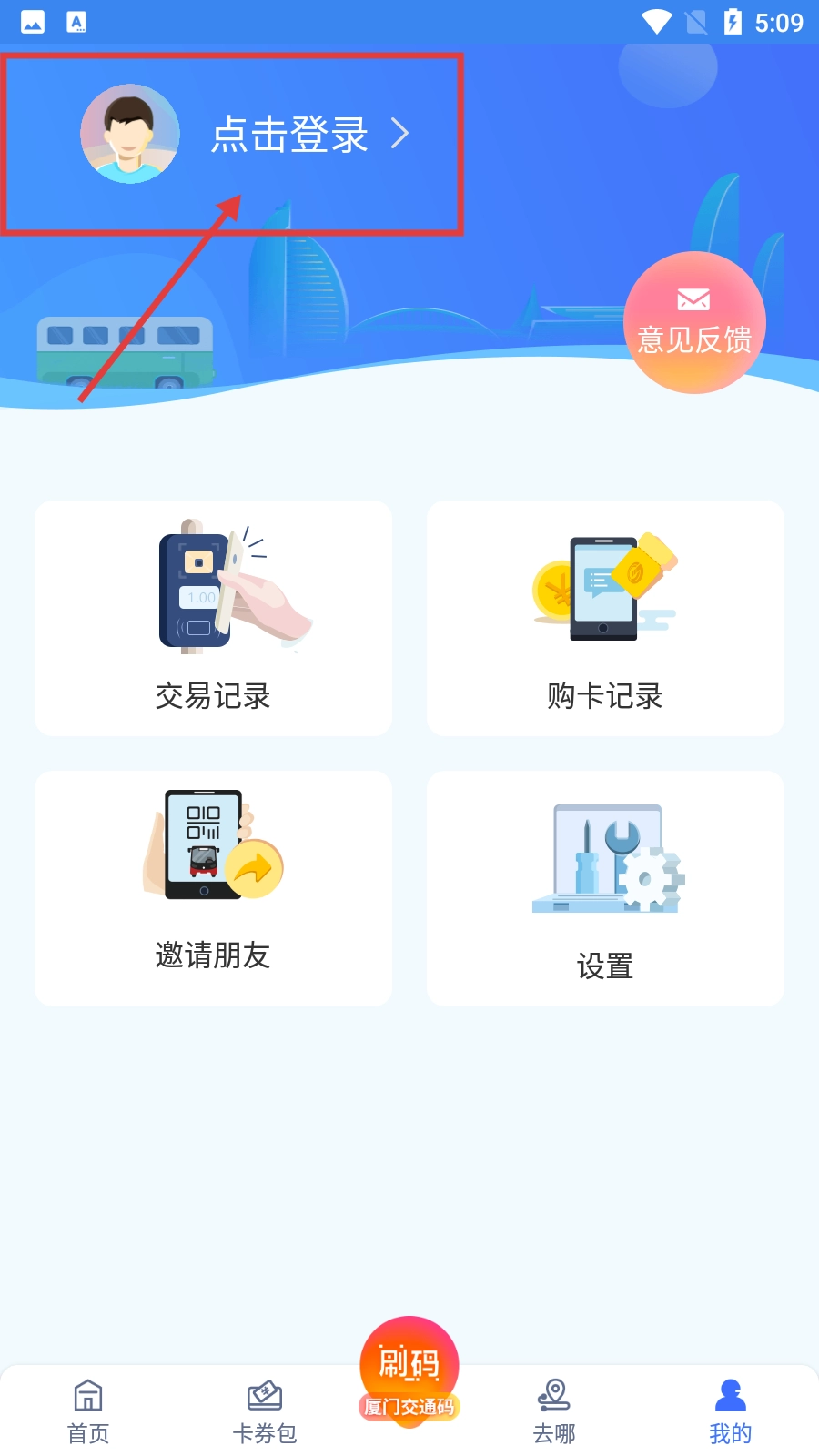View 购卡记录 card purchase history
The height and width of the screenshot is (1456, 819).
coord(605,618)
